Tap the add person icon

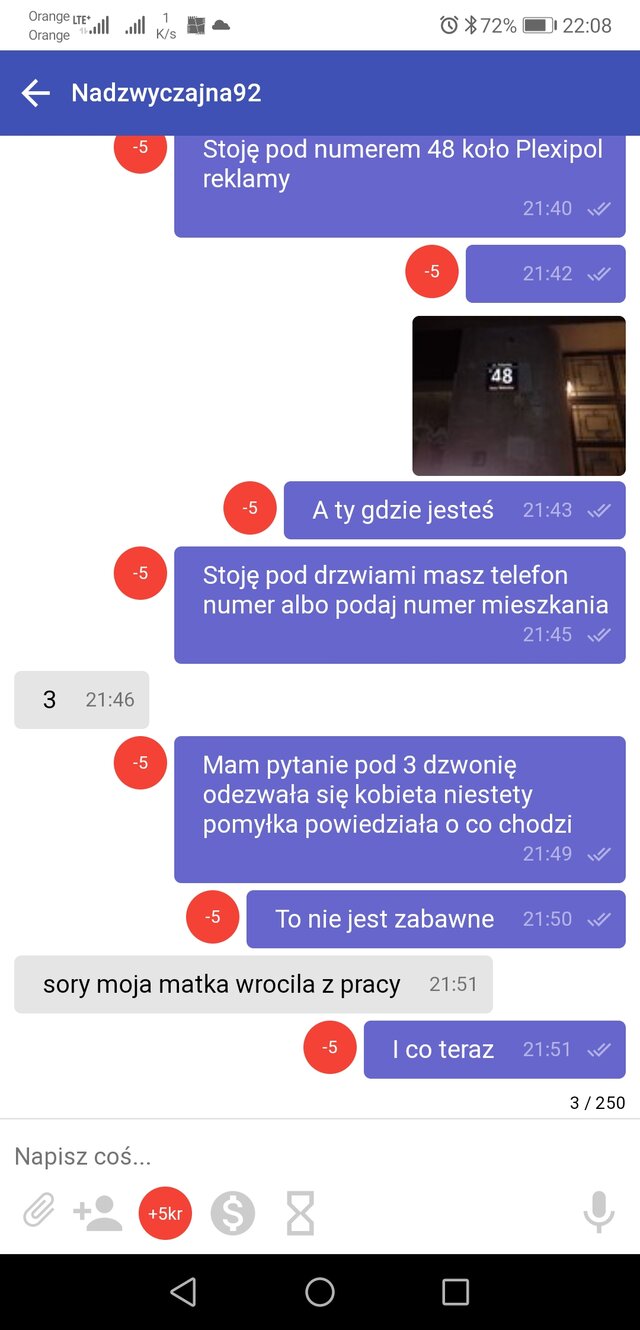click(x=98, y=1213)
